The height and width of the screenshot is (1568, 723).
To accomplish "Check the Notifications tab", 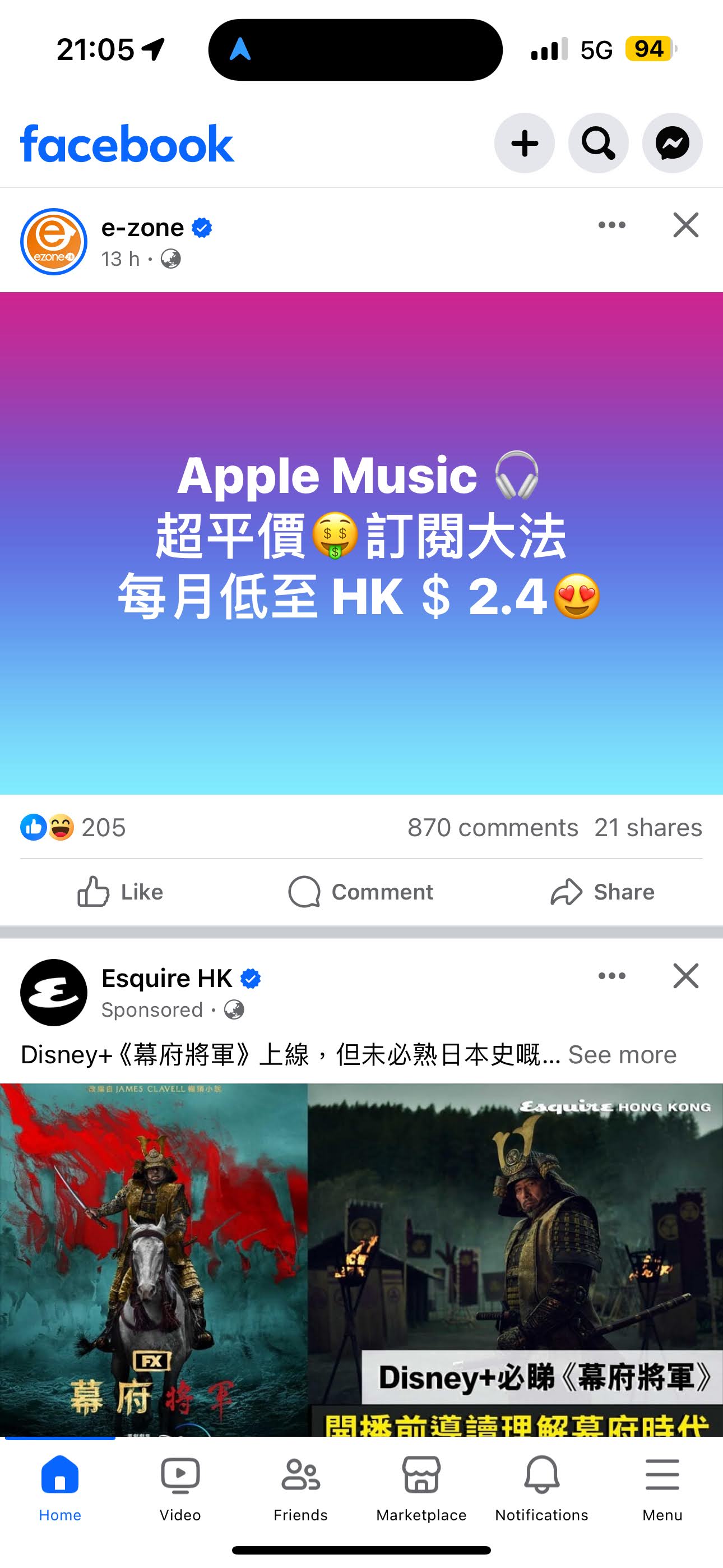I will click(x=541, y=1487).
